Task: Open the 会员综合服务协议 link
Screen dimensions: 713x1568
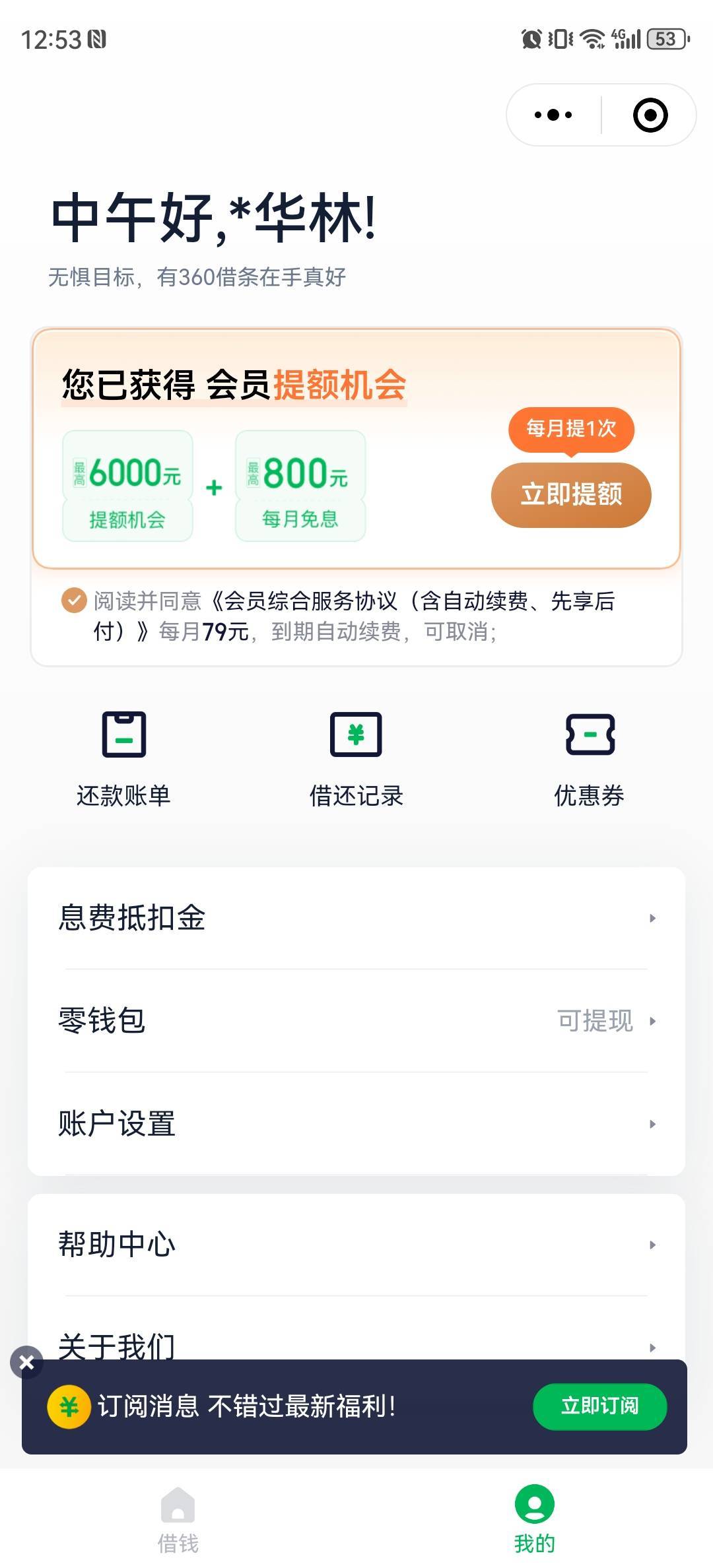Action: click(354, 616)
